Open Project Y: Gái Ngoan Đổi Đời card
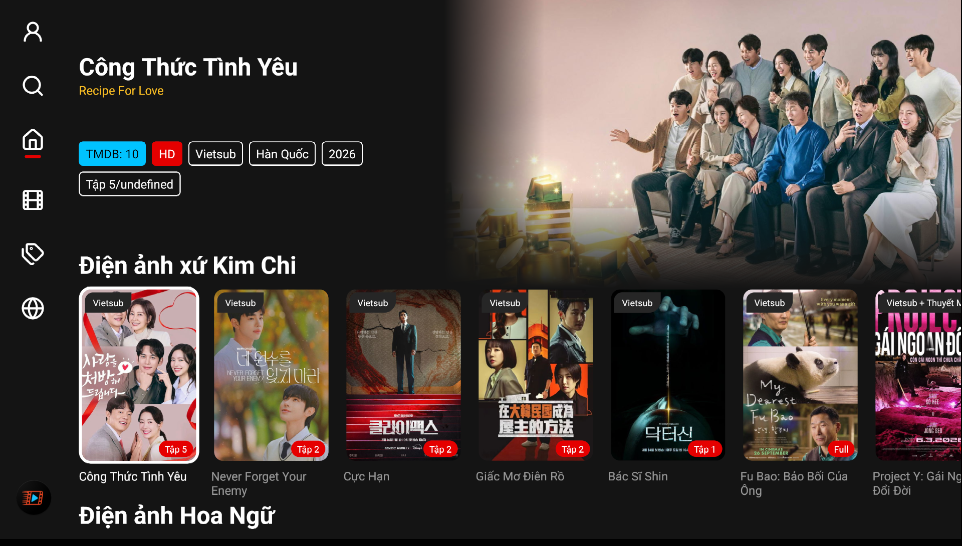 coord(918,375)
